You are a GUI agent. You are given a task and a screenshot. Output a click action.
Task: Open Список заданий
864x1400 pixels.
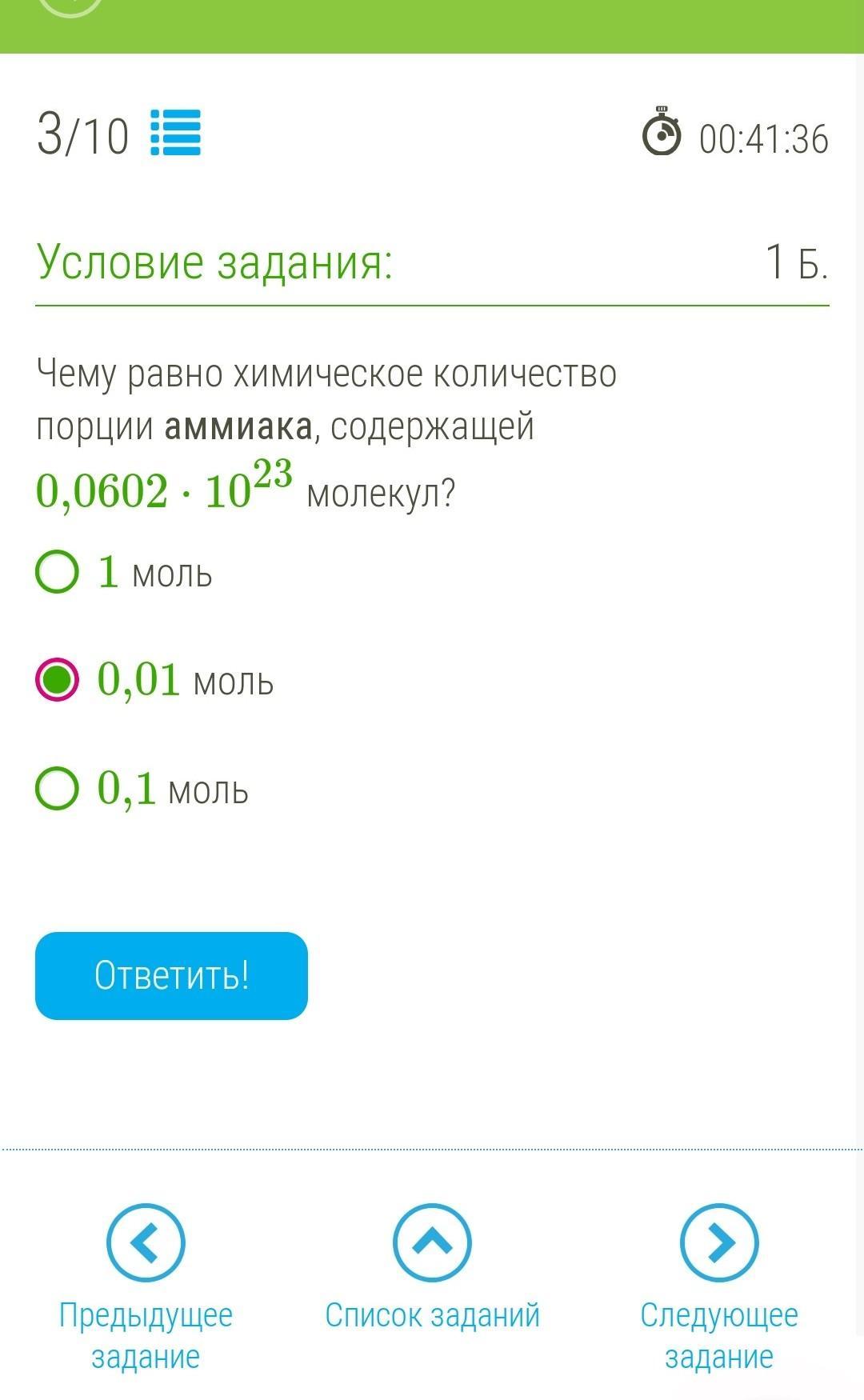click(x=432, y=1269)
